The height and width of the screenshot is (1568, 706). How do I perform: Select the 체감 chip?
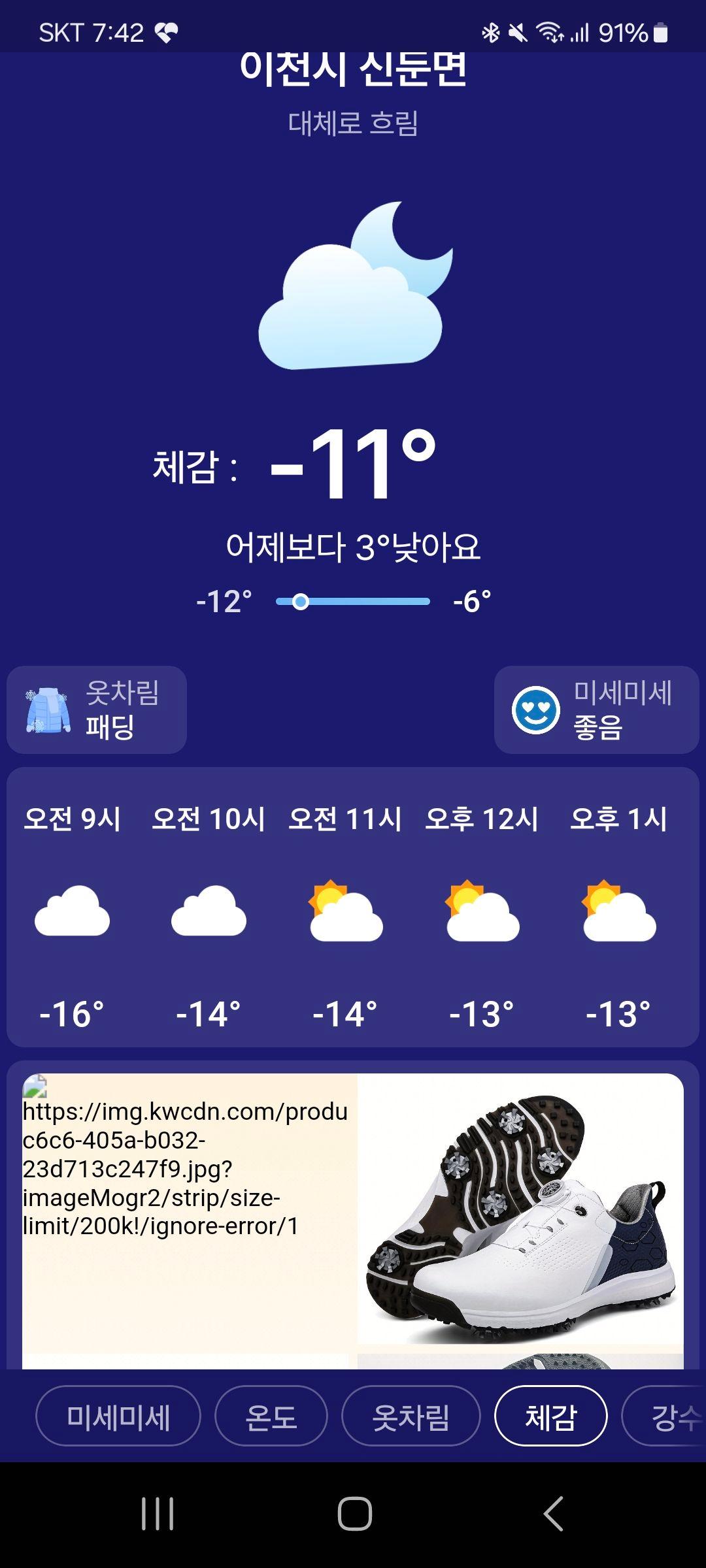coord(551,1416)
